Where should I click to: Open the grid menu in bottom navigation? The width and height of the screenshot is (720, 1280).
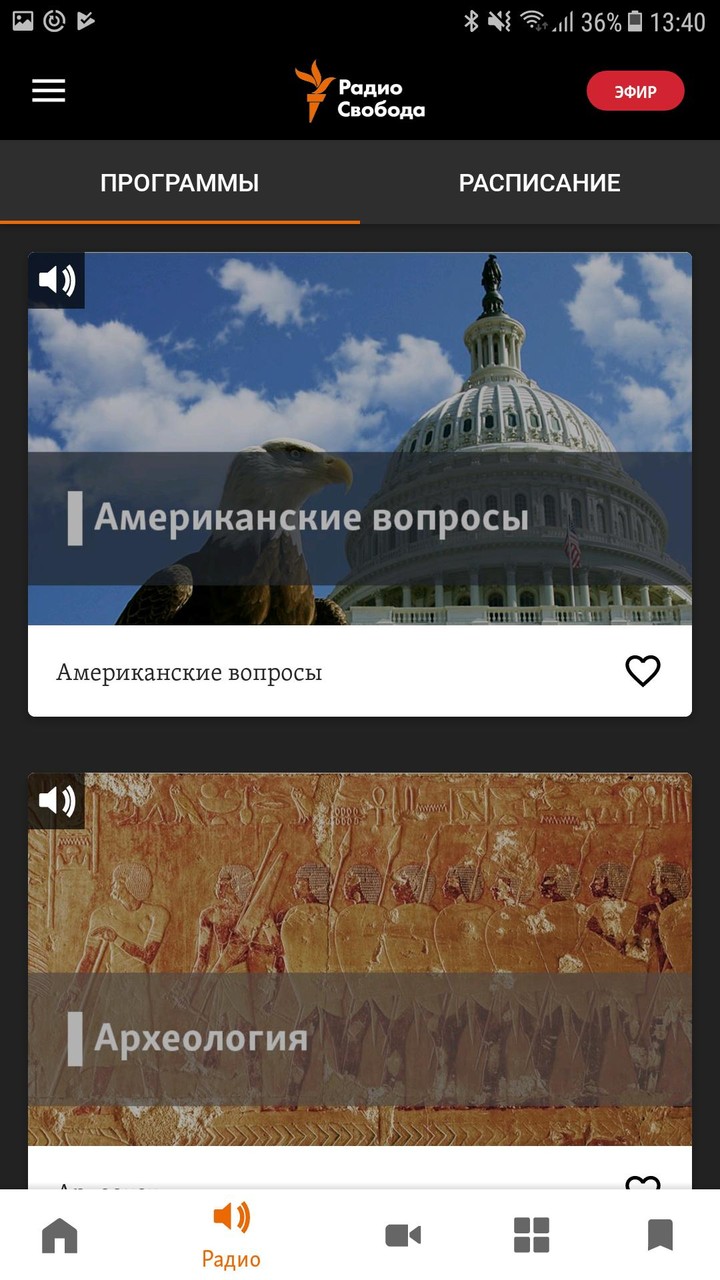tap(530, 1235)
